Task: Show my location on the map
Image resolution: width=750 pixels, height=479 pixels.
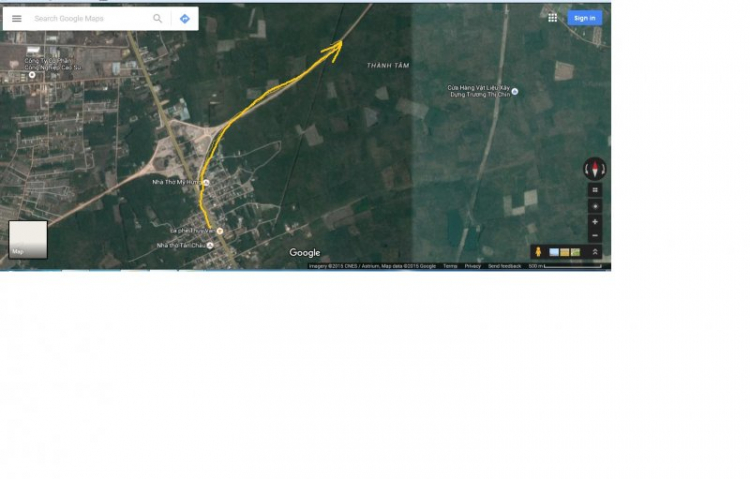Action: coord(595,206)
